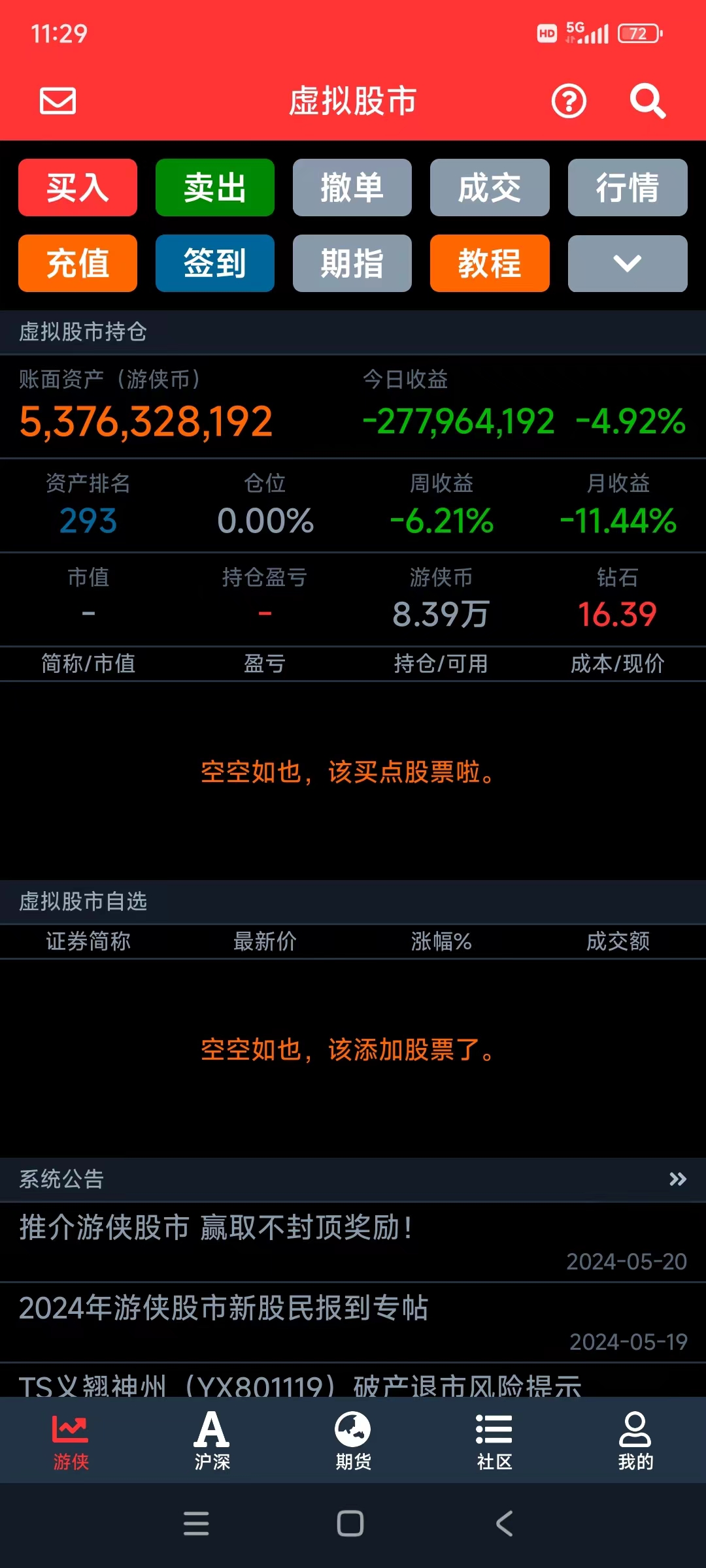
Task: Switch to the 沪深 tab
Action: [x=212, y=1441]
